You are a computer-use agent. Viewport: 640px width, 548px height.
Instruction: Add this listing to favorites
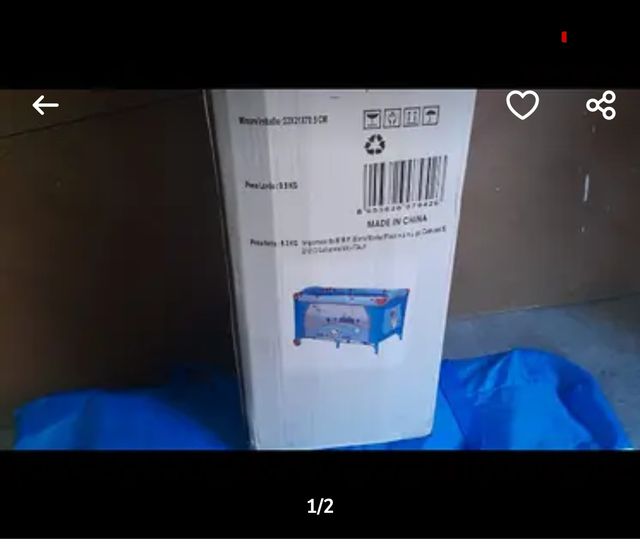522,105
